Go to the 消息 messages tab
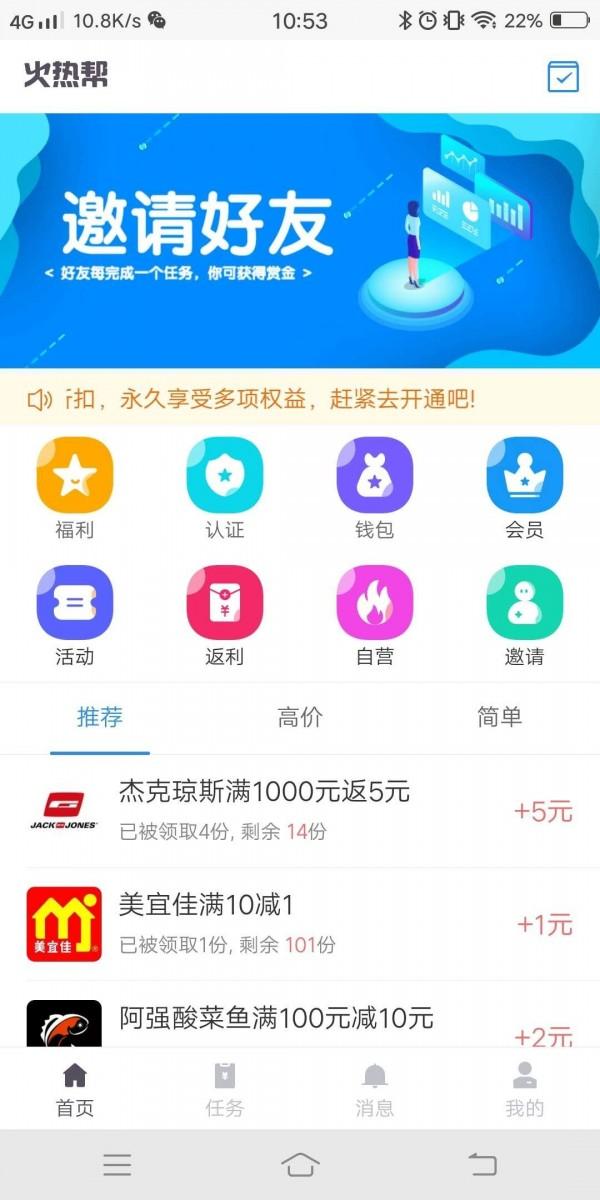 (x=375, y=1088)
